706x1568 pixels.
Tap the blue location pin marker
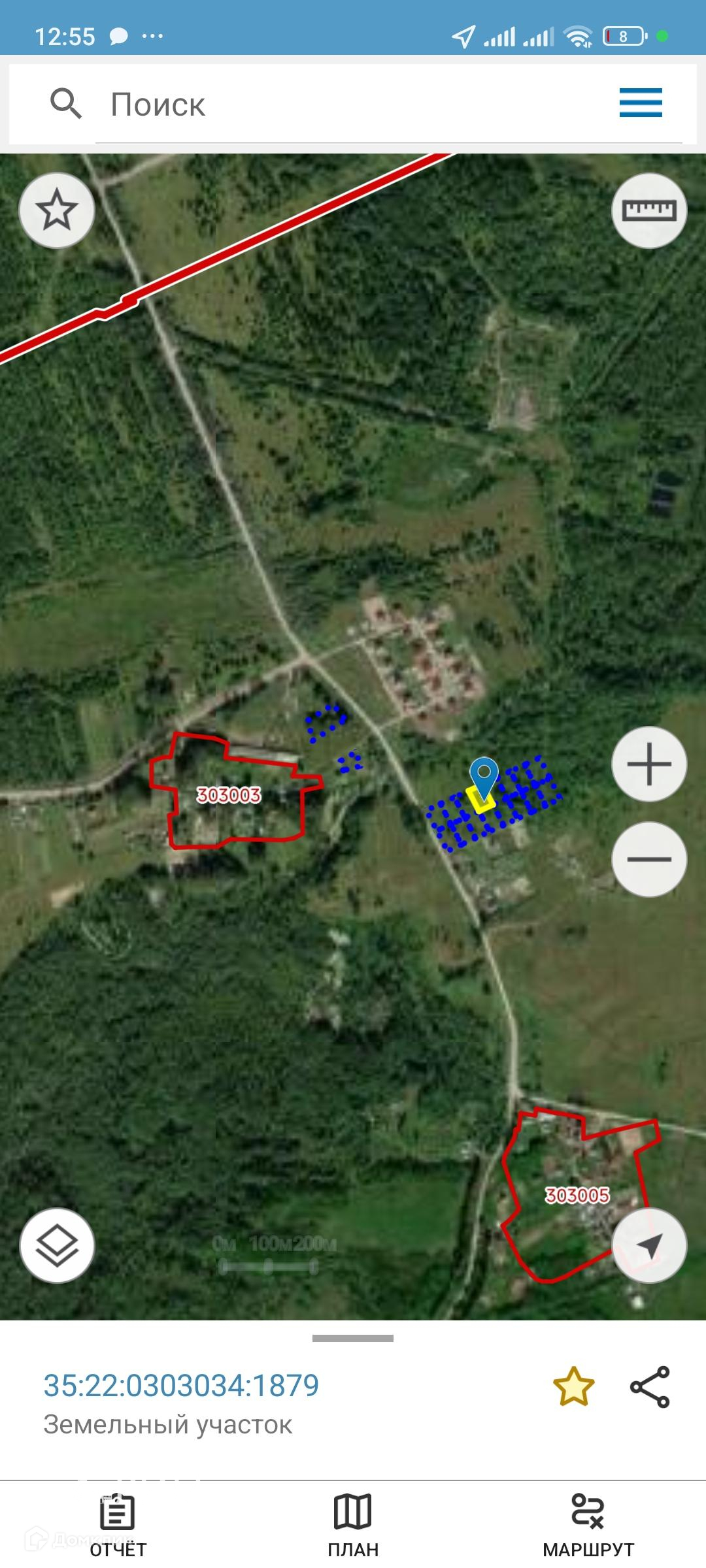(484, 776)
